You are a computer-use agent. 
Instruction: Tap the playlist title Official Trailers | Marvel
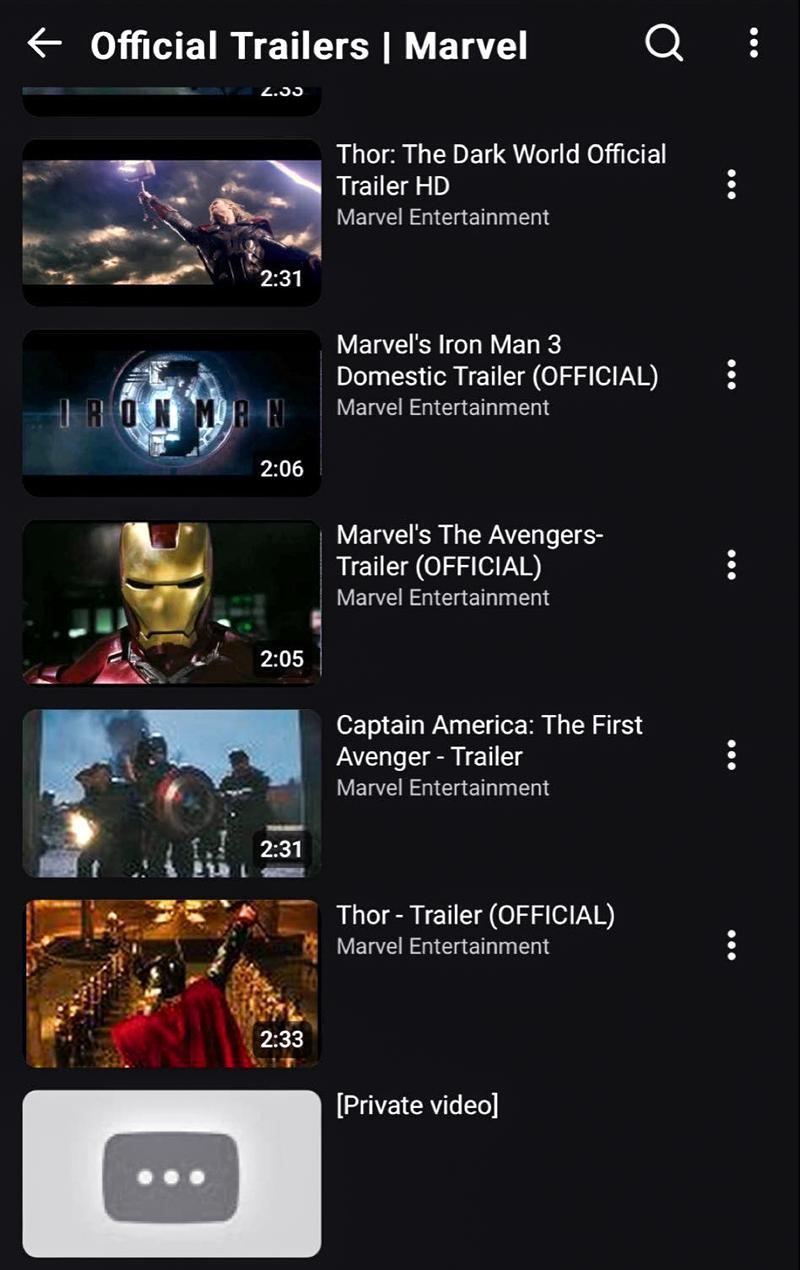coord(308,45)
